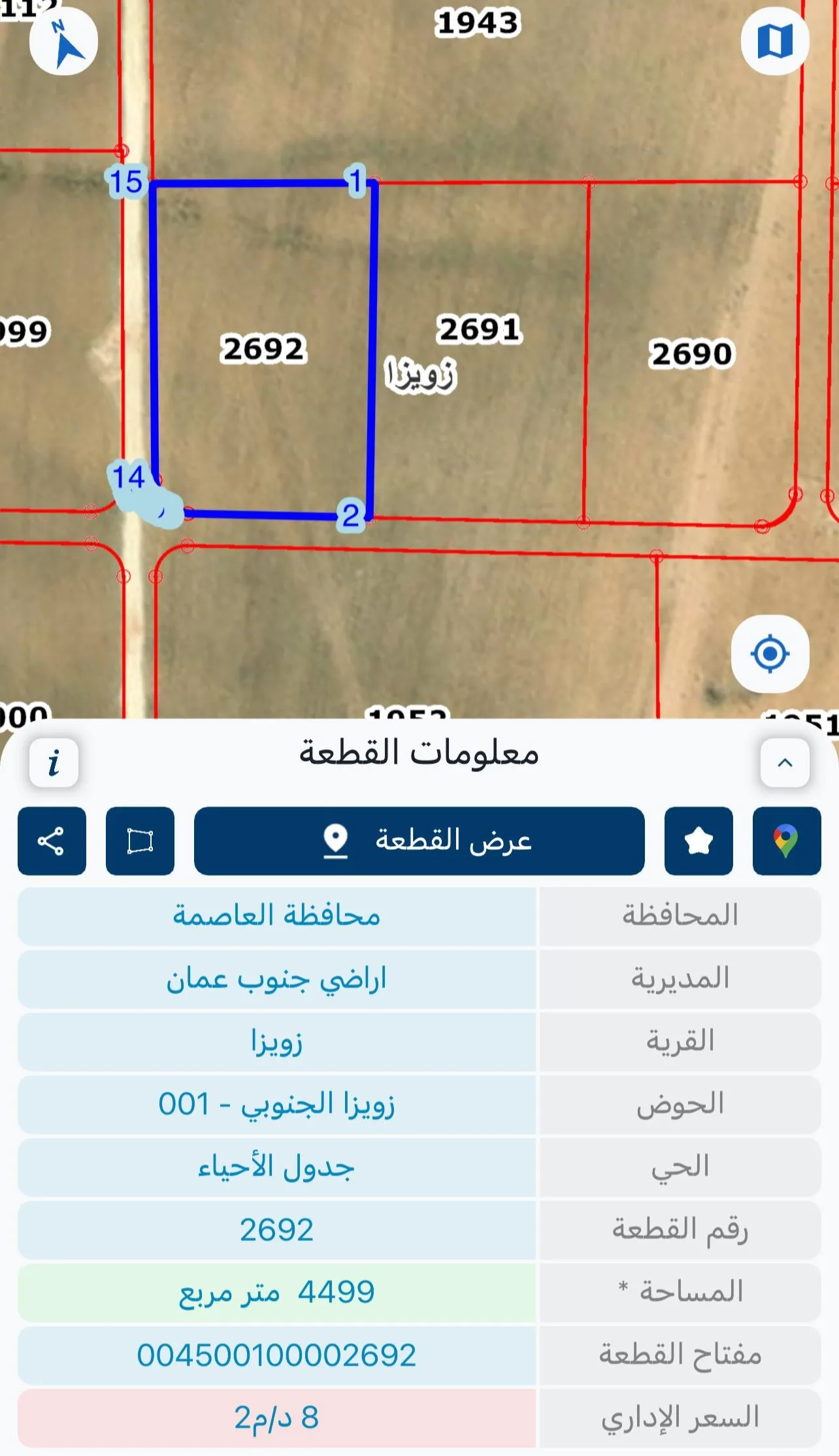Tap عرض القطعة to view the parcel
The image size is (839, 1456).
click(419, 841)
